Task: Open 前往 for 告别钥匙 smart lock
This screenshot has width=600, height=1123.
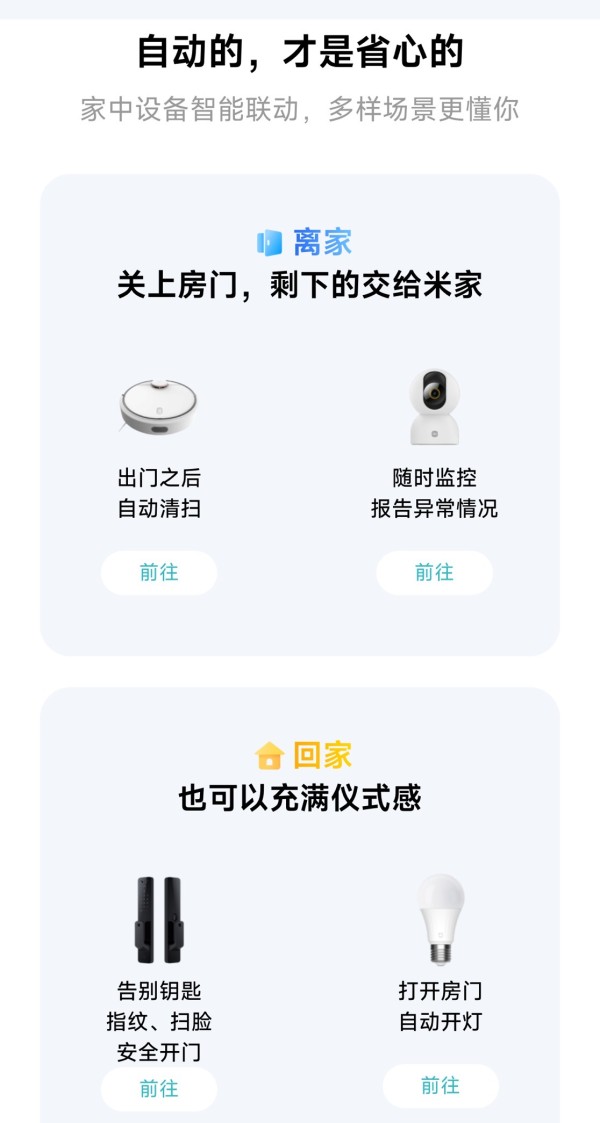Action: click(159, 1089)
